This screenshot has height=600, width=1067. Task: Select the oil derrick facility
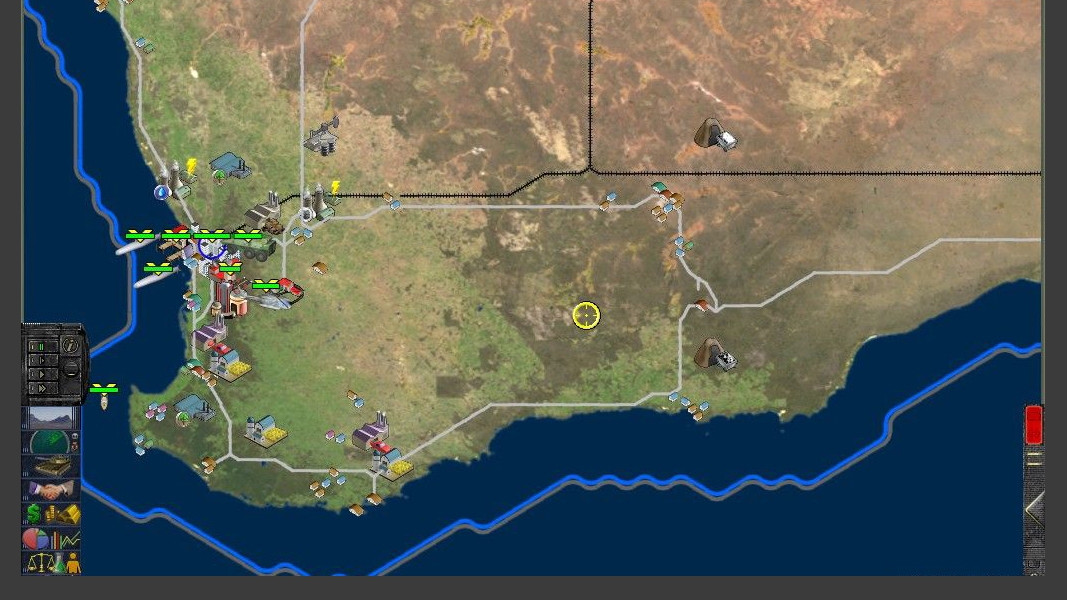[x=323, y=136]
